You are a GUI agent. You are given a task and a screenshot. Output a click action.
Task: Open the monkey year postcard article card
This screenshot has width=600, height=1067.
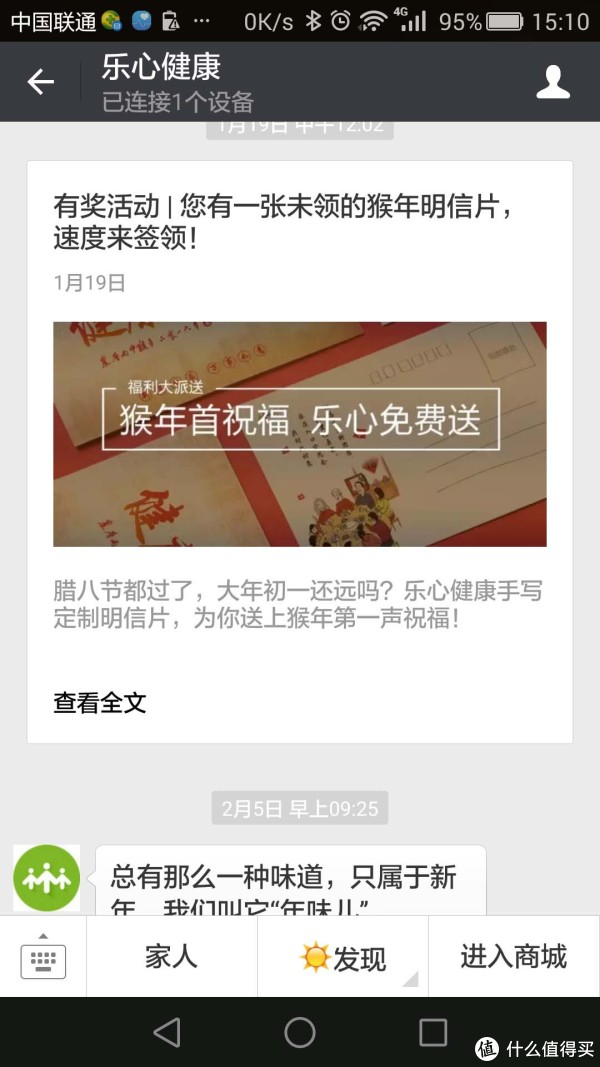coord(299,434)
